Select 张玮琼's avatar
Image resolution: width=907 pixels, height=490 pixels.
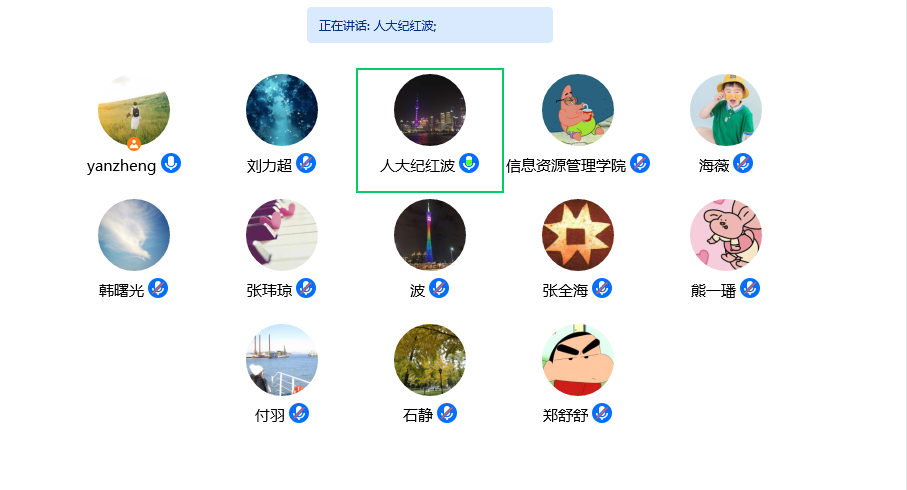point(282,235)
